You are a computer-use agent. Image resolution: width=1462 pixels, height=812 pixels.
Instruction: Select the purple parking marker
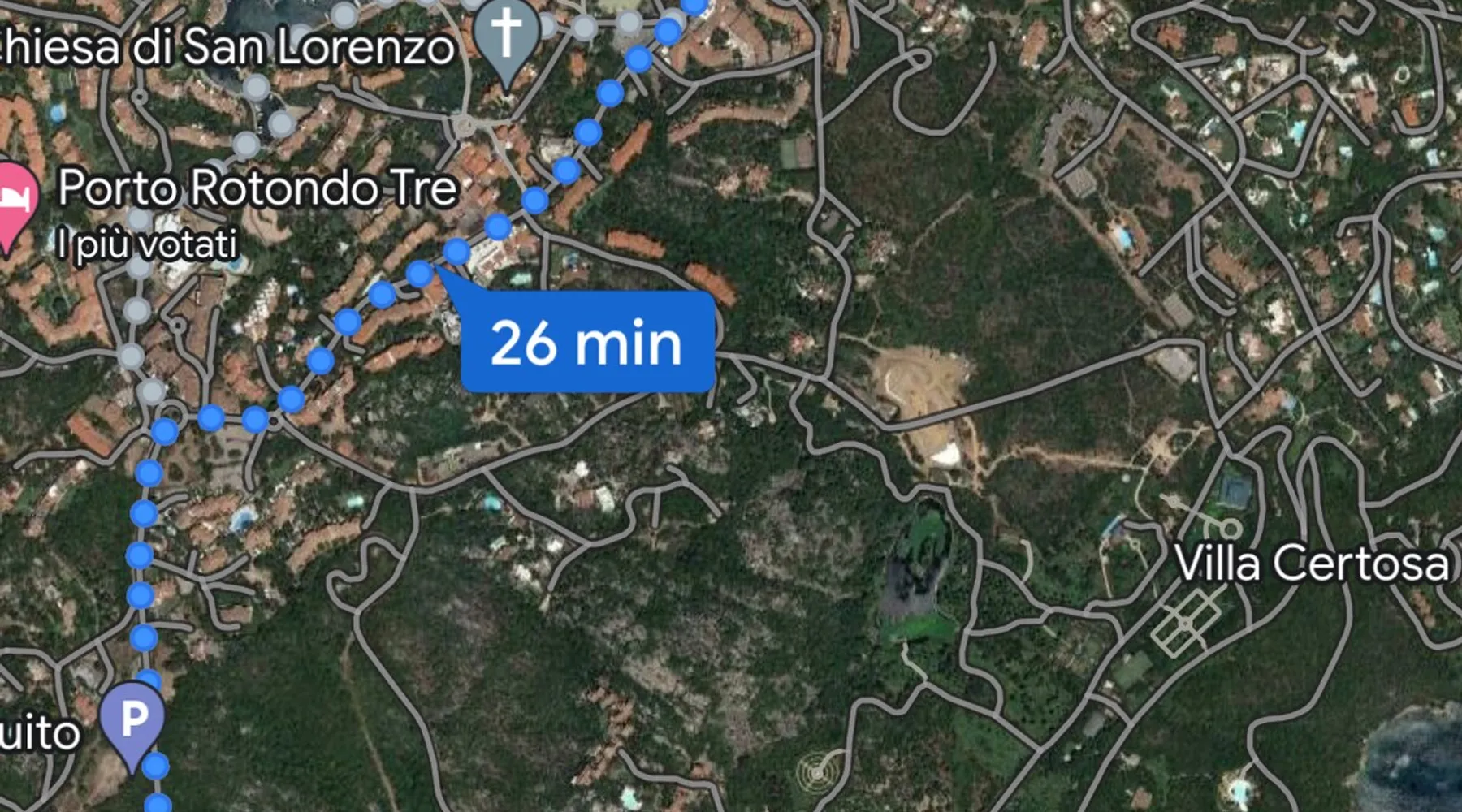point(133,719)
